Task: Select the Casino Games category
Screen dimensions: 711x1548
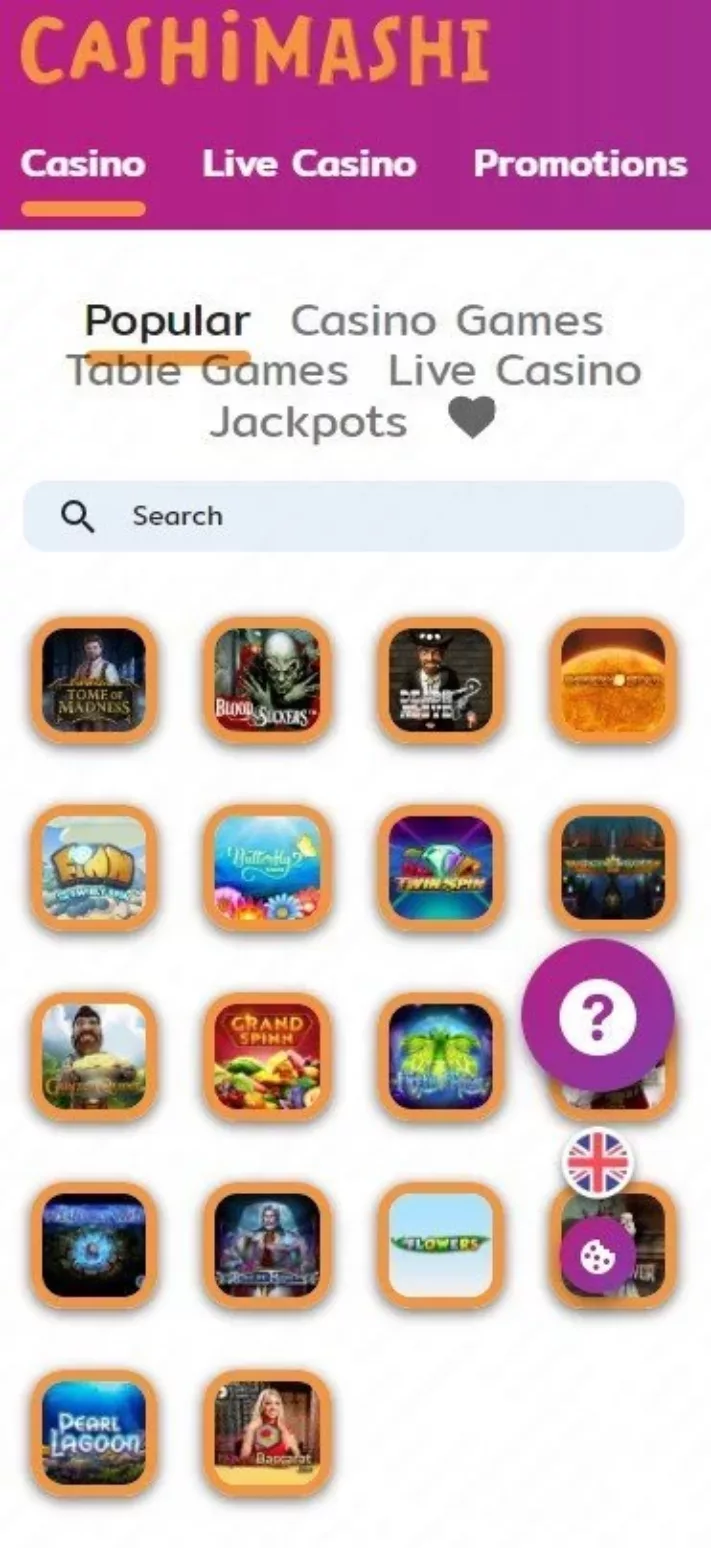Action: [x=446, y=321]
